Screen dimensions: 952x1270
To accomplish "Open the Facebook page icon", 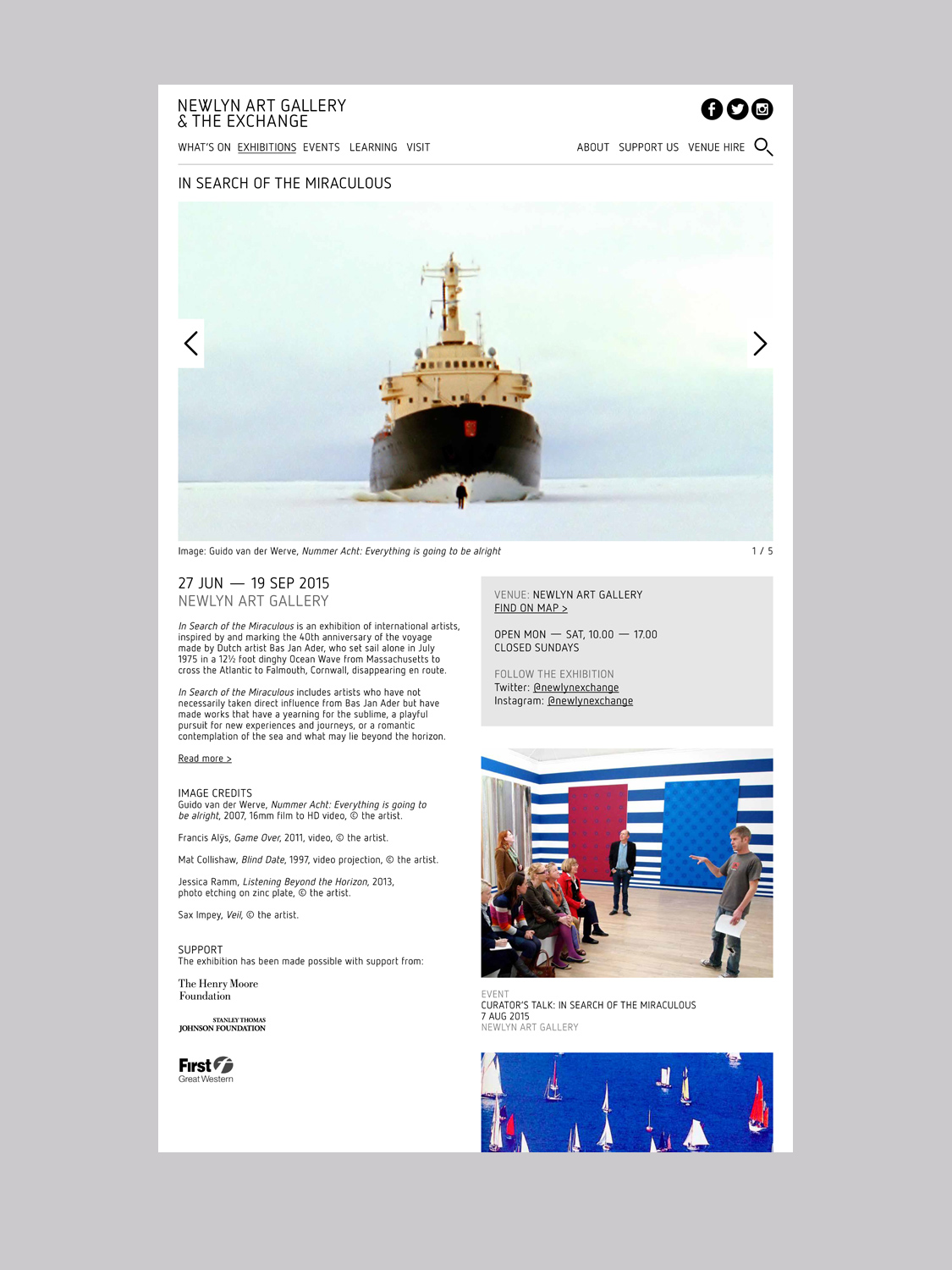I will click(712, 109).
